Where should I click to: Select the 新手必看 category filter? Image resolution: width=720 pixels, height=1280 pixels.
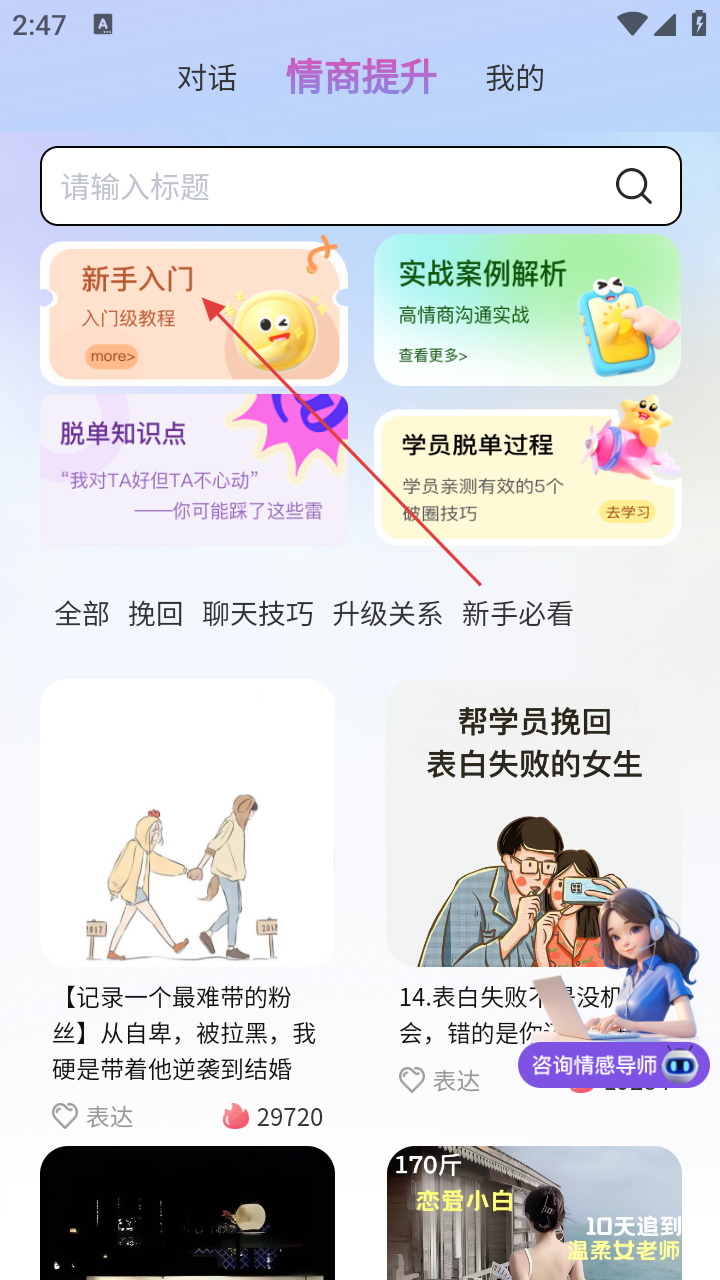pos(517,613)
